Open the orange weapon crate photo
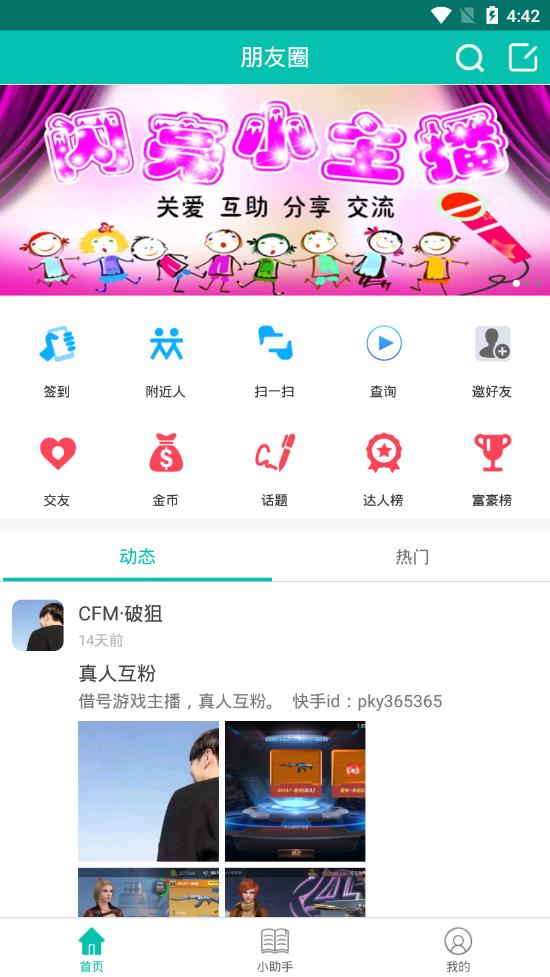Image resolution: width=550 pixels, height=977 pixels. pyautogui.click(x=295, y=791)
